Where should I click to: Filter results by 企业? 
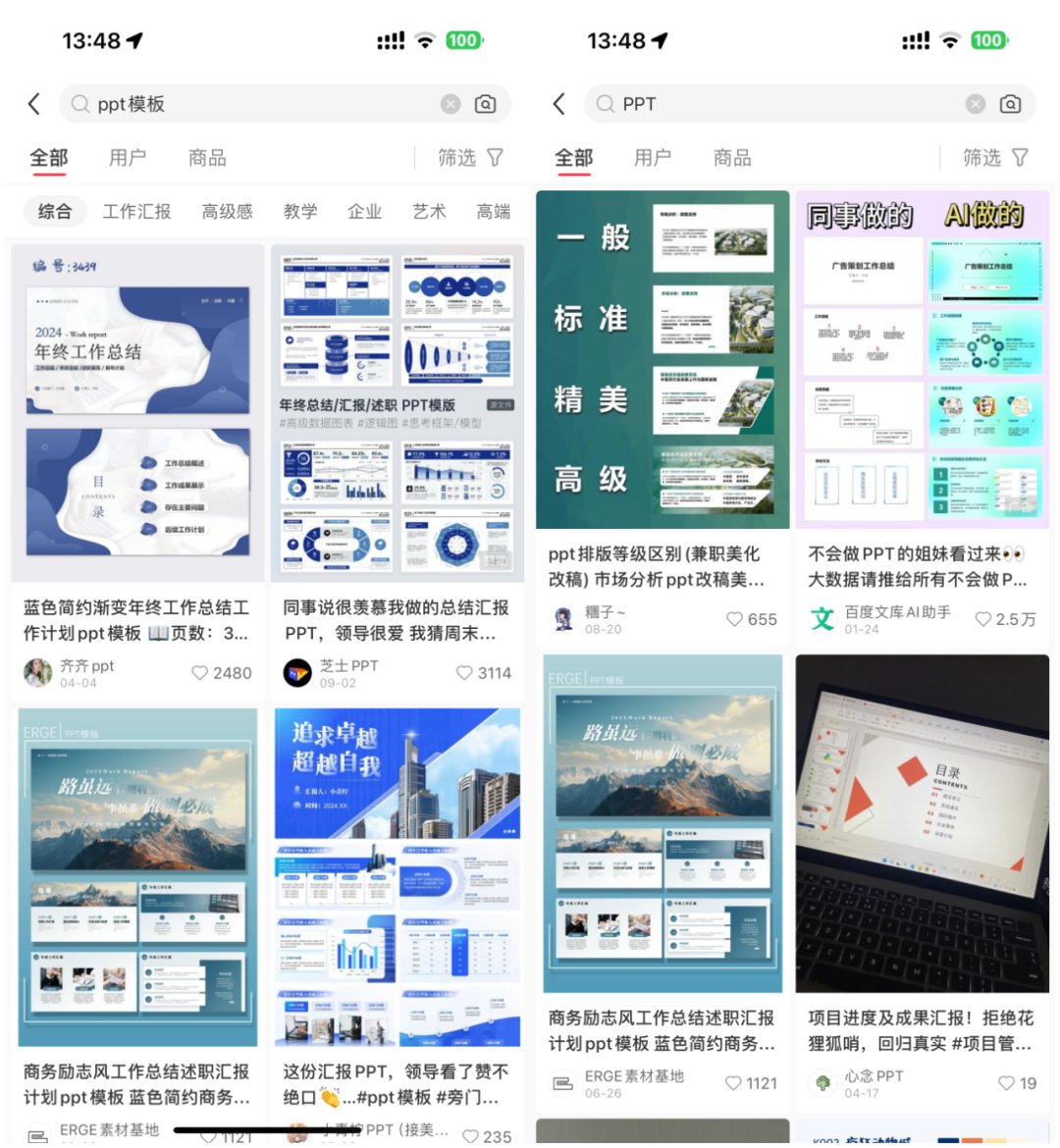coord(364,211)
